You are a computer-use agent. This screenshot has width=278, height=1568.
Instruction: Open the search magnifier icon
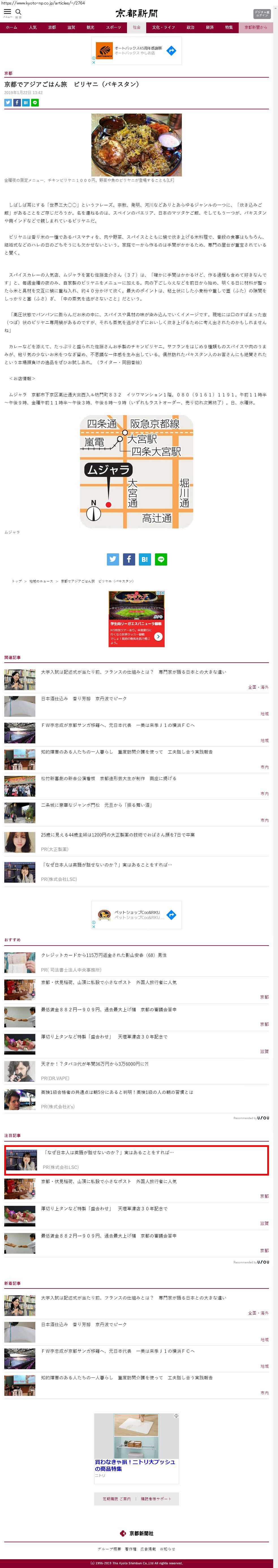[x=18, y=12]
